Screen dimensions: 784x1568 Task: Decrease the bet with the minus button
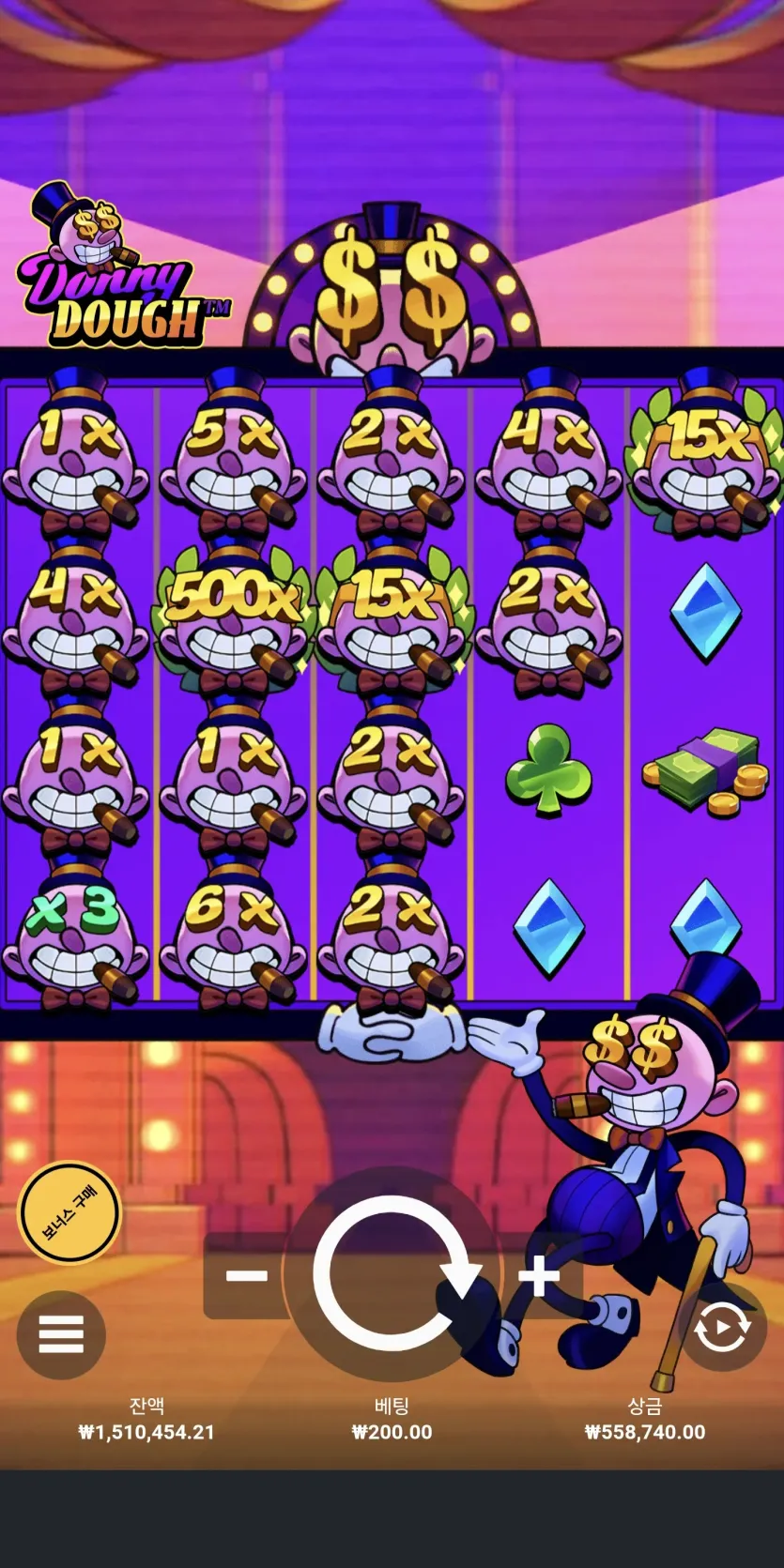coord(247,1275)
